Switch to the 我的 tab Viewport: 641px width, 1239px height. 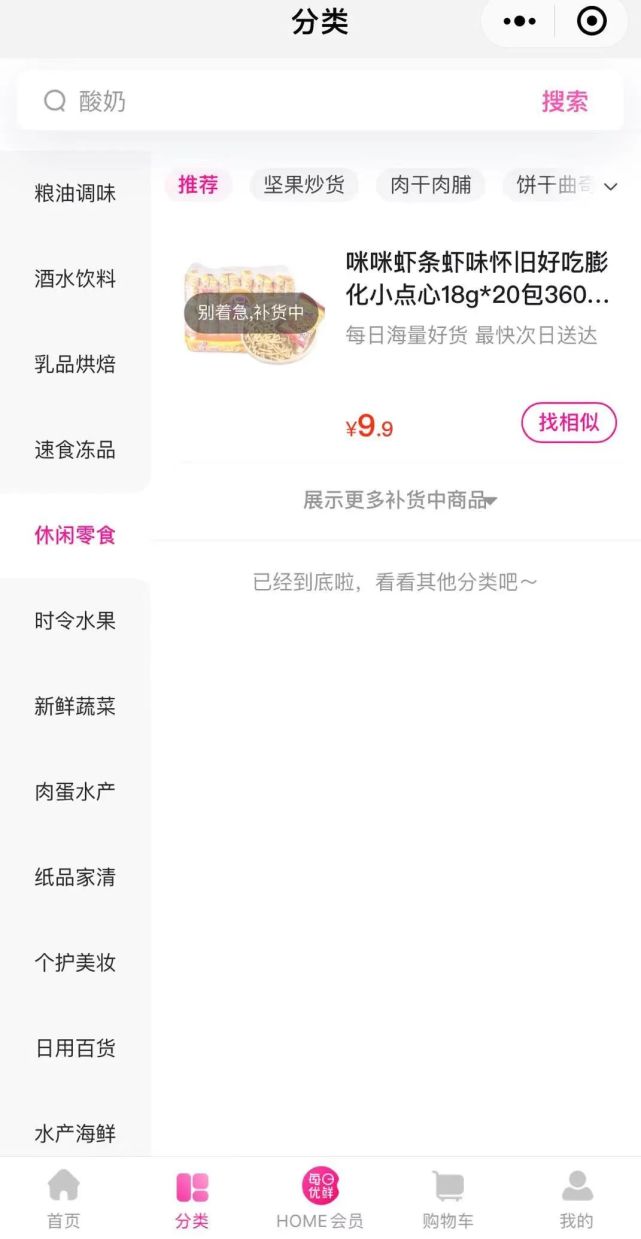point(576,1200)
